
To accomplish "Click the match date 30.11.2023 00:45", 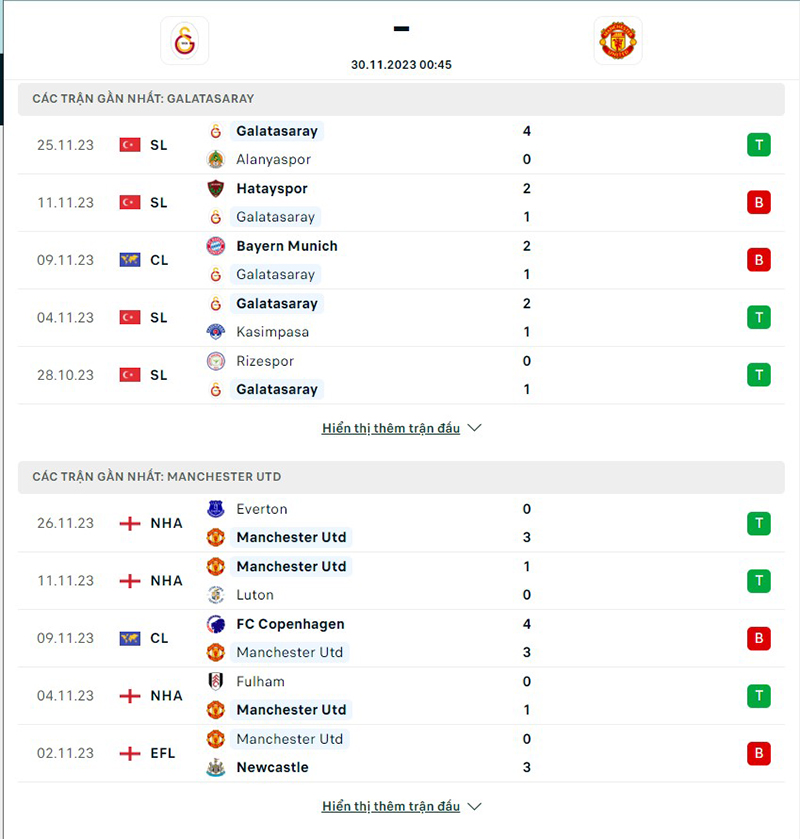I will click(401, 64).
